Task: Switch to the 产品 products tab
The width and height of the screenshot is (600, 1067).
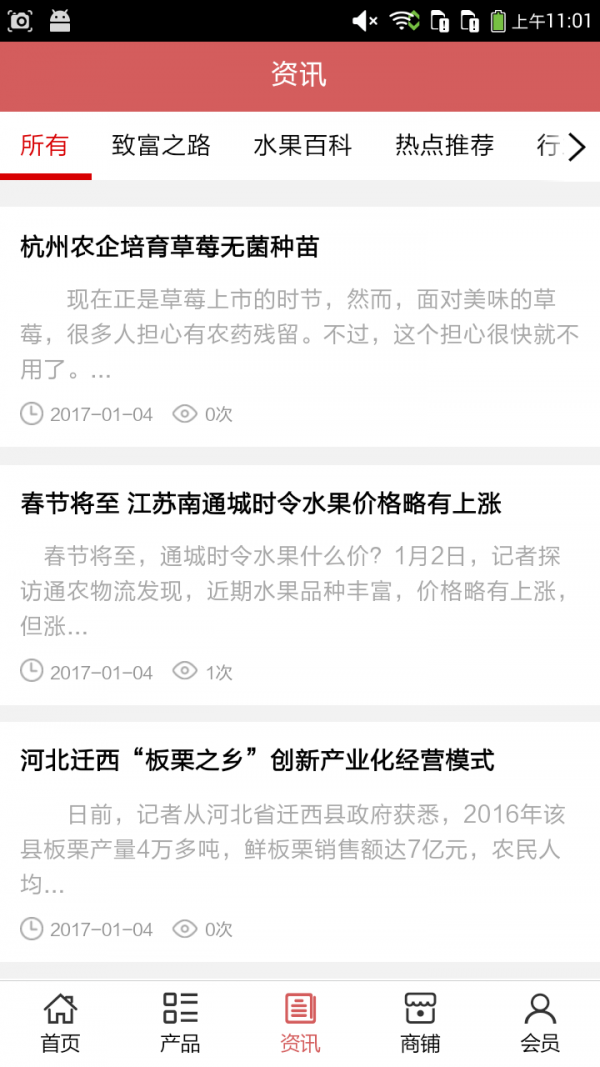Action: (180, 1023)
